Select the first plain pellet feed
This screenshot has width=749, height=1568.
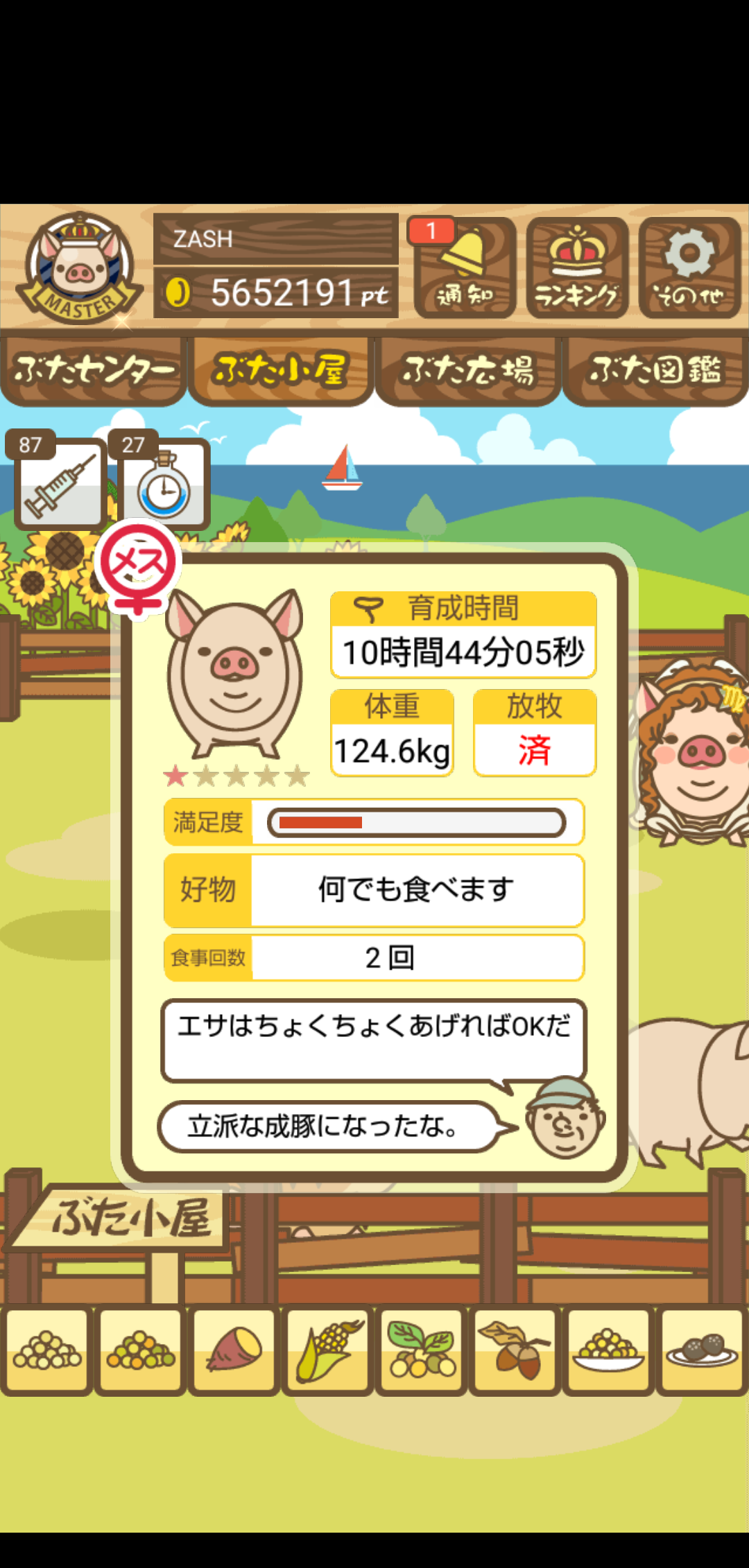pyautogui.click(x=47, y=1350)
